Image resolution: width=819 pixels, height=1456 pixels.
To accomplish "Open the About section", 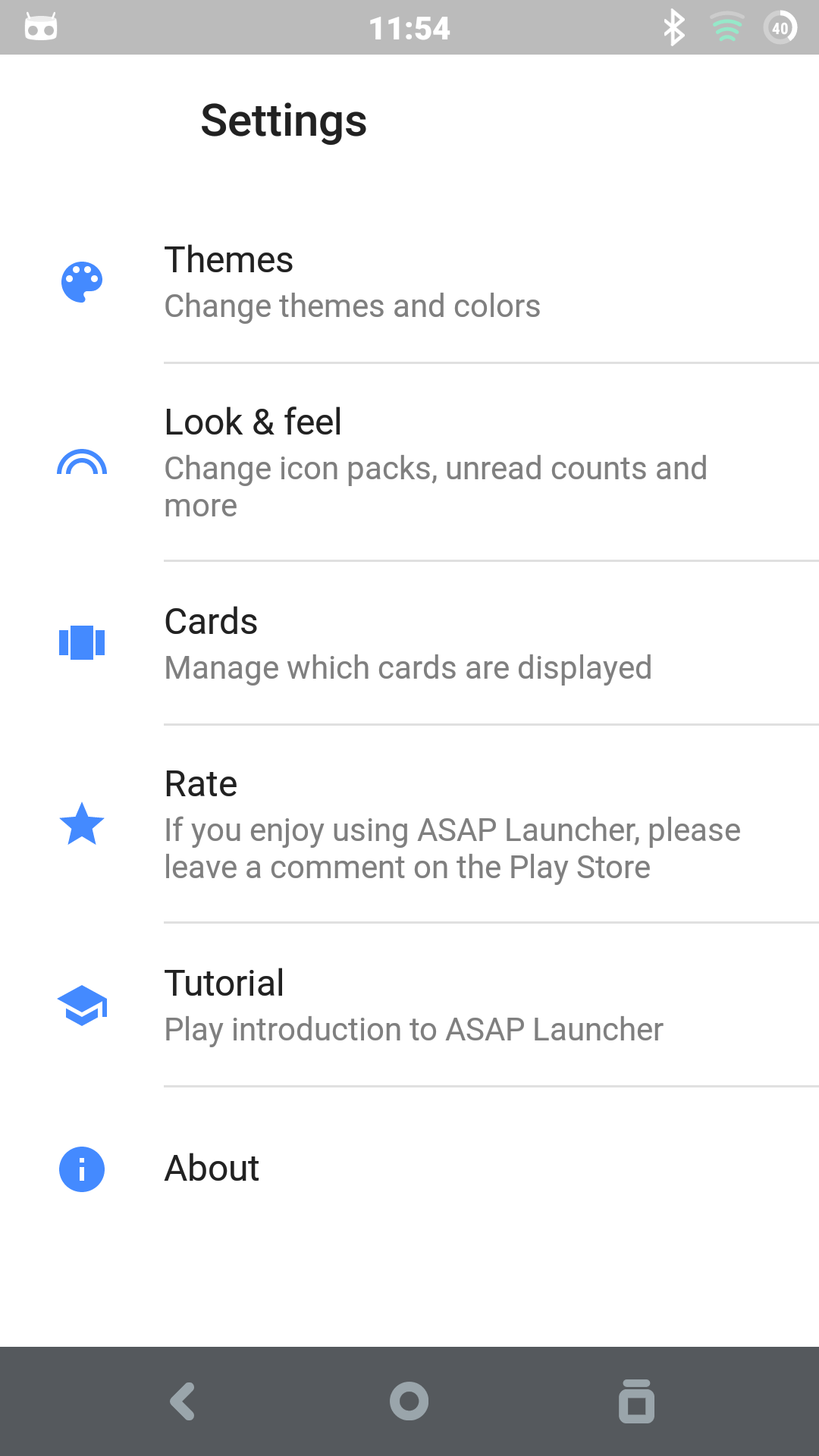I will pos(409,1169).
